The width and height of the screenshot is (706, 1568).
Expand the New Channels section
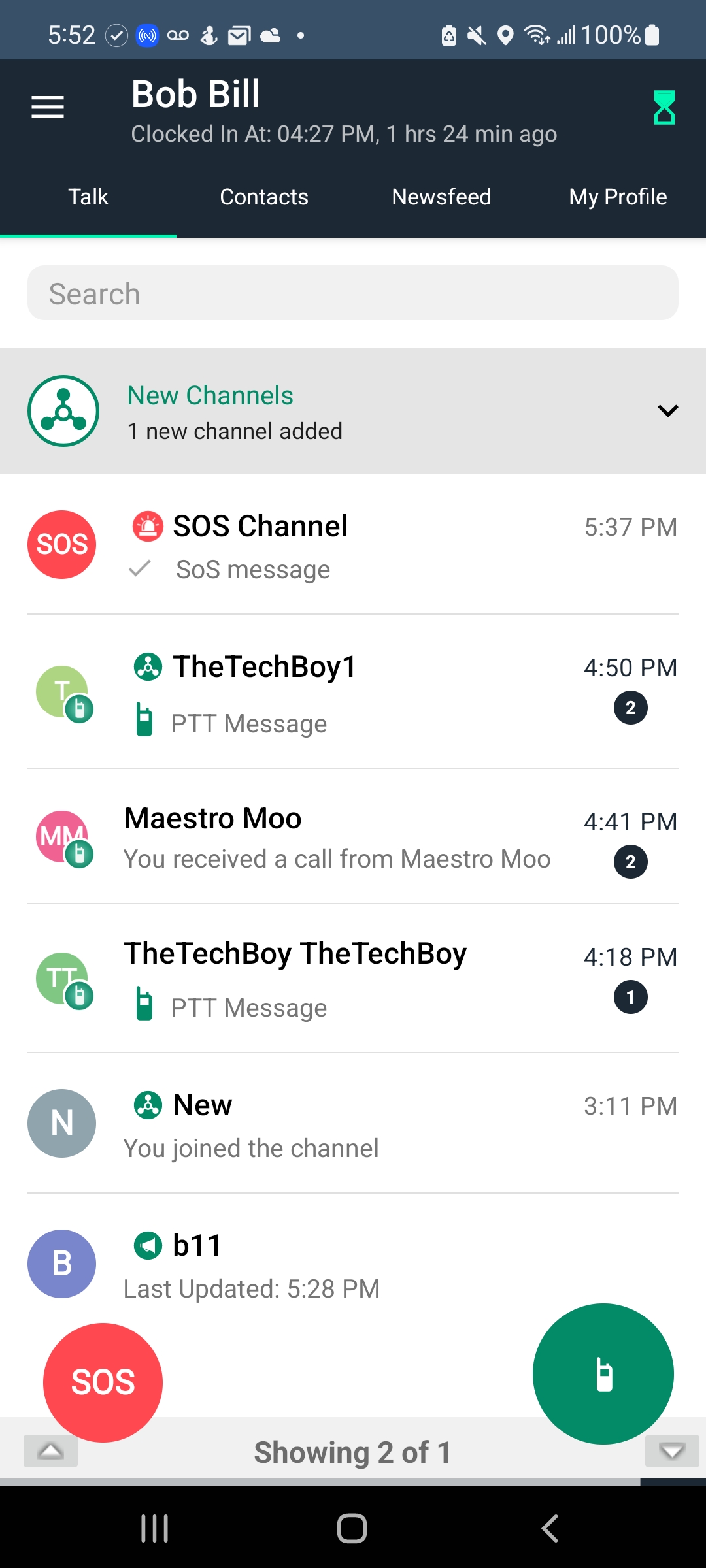pos(667,411)
